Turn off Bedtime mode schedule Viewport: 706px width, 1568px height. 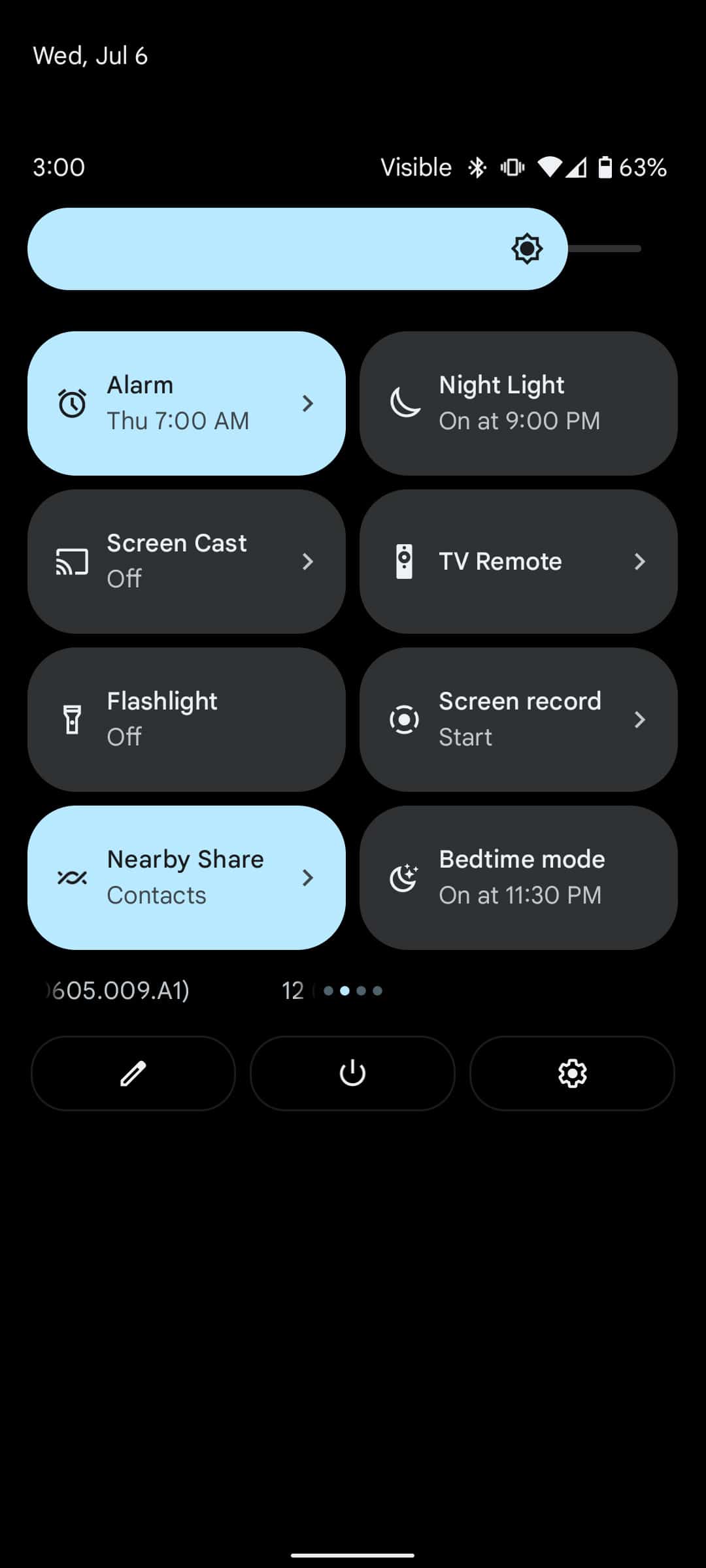tap(519, 877)
